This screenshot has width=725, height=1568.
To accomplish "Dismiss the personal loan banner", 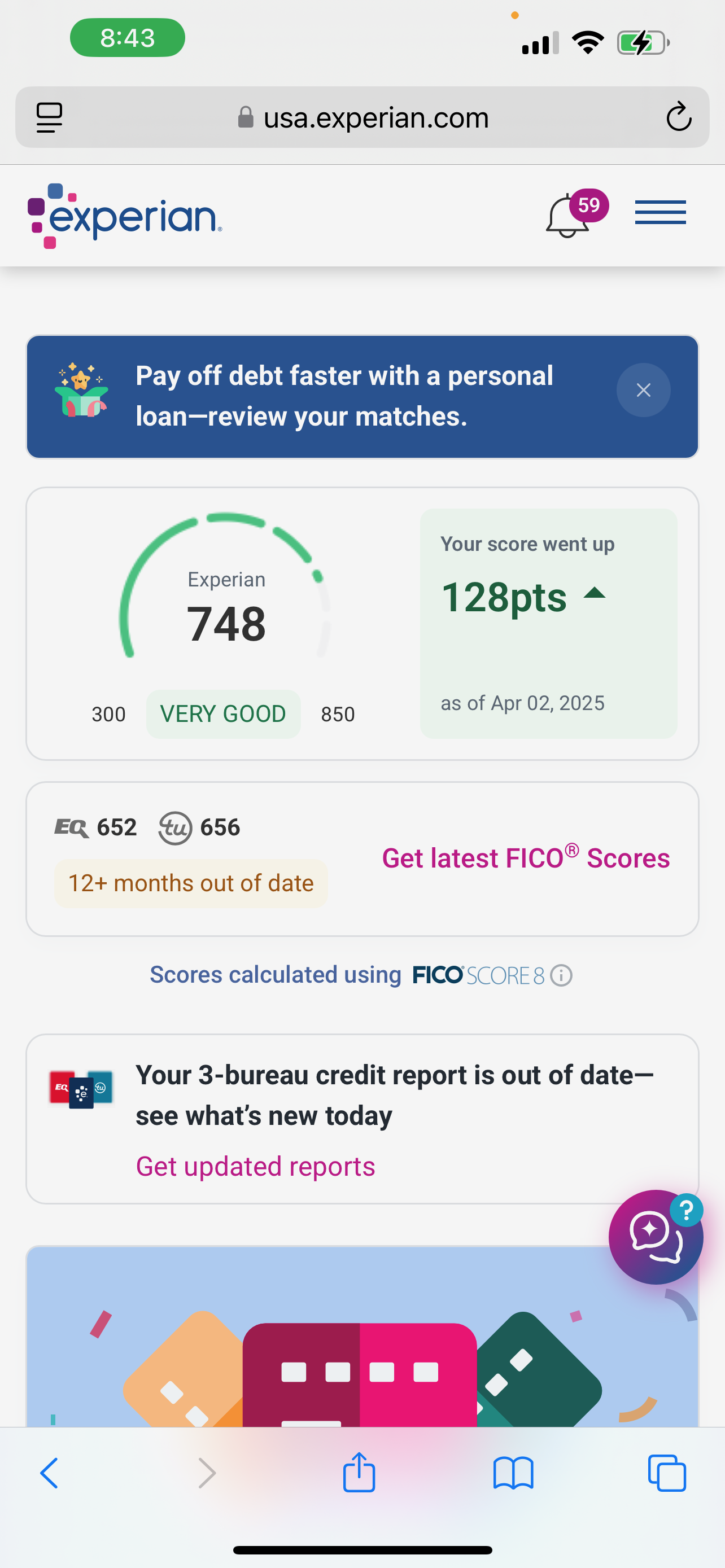I will pyautogui.click(x=643, y=390).
